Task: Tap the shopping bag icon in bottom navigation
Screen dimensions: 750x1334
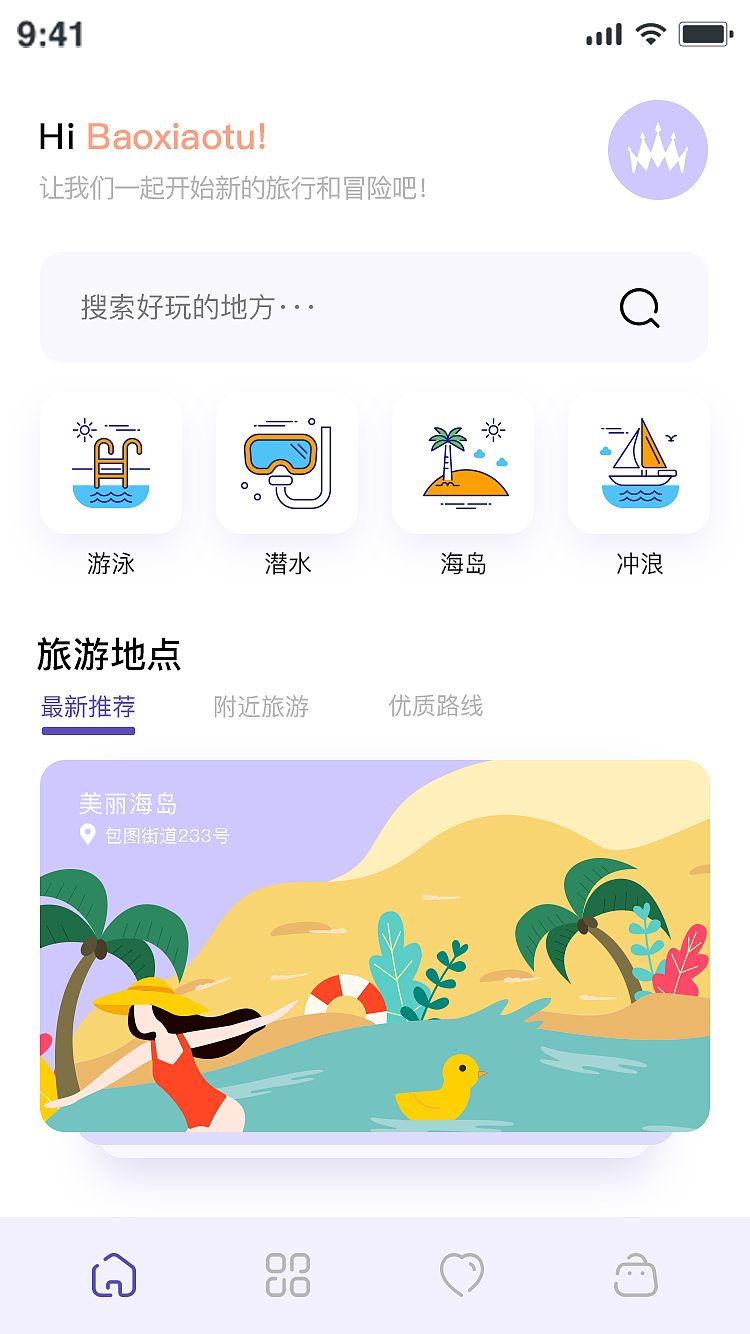Action: 635,1275
